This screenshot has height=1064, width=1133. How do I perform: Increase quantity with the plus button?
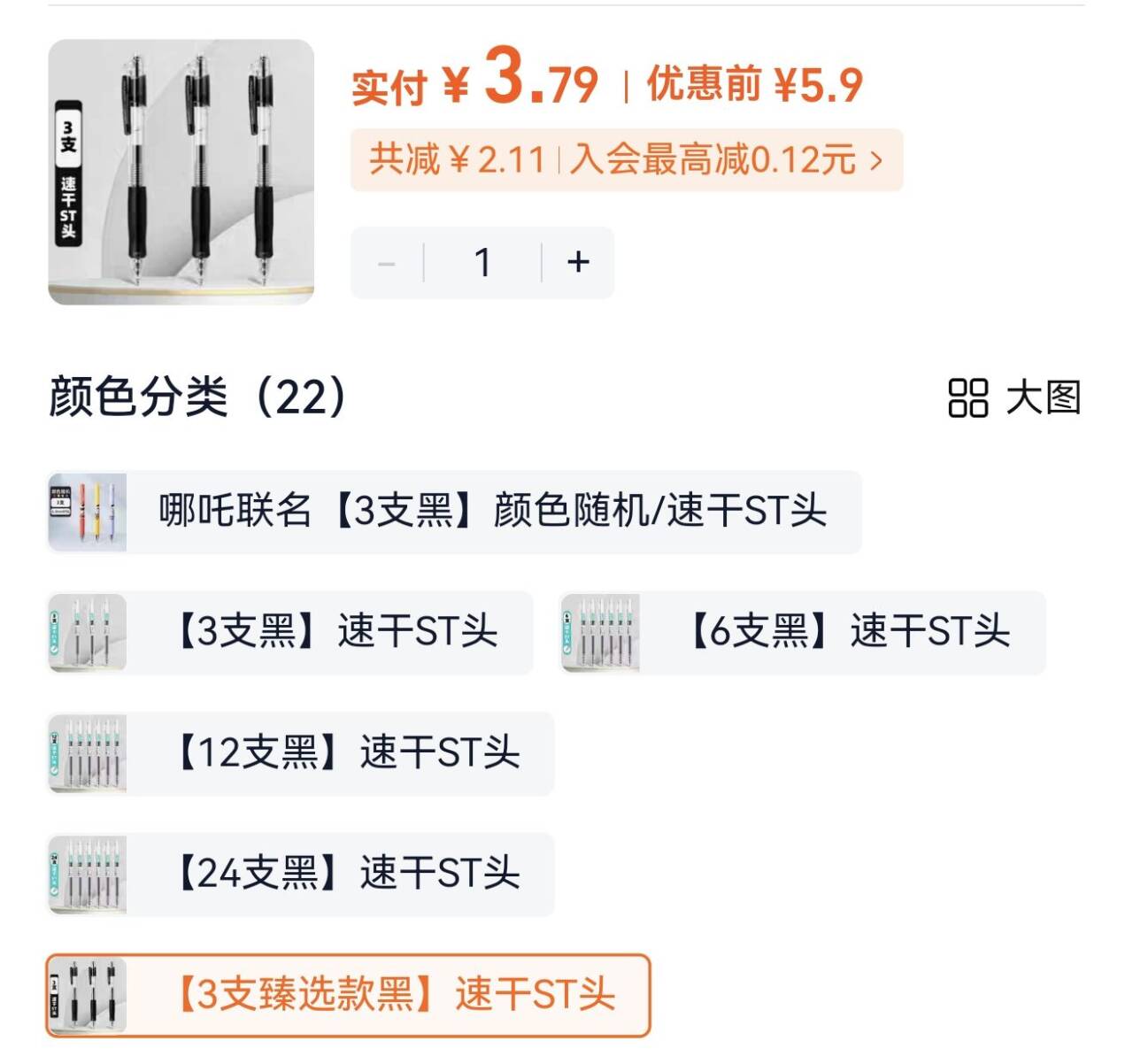click(578, 262)
